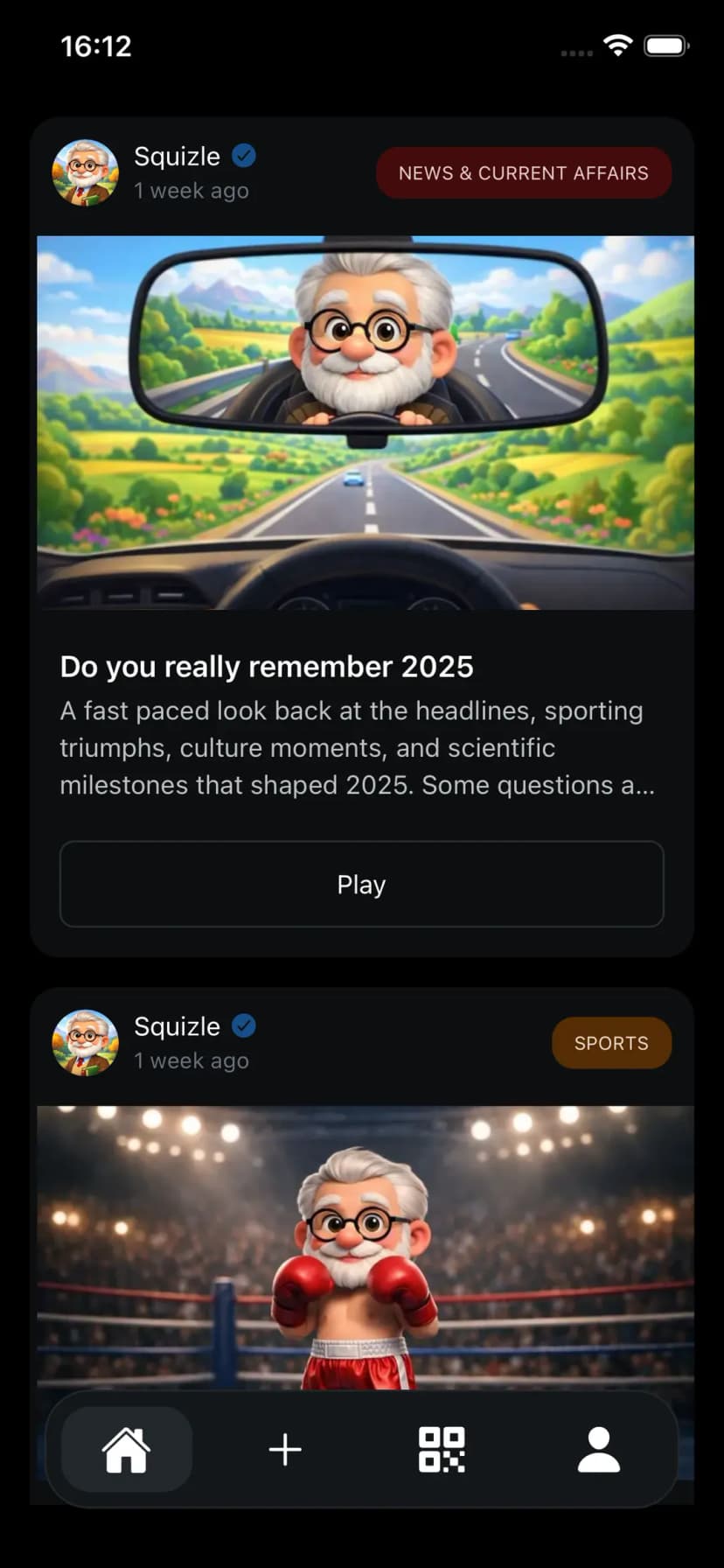Tap Squizle's verified badge on first post
Image resolution: width=724 pixels, height=1568 pixels.
click(243, 155)
